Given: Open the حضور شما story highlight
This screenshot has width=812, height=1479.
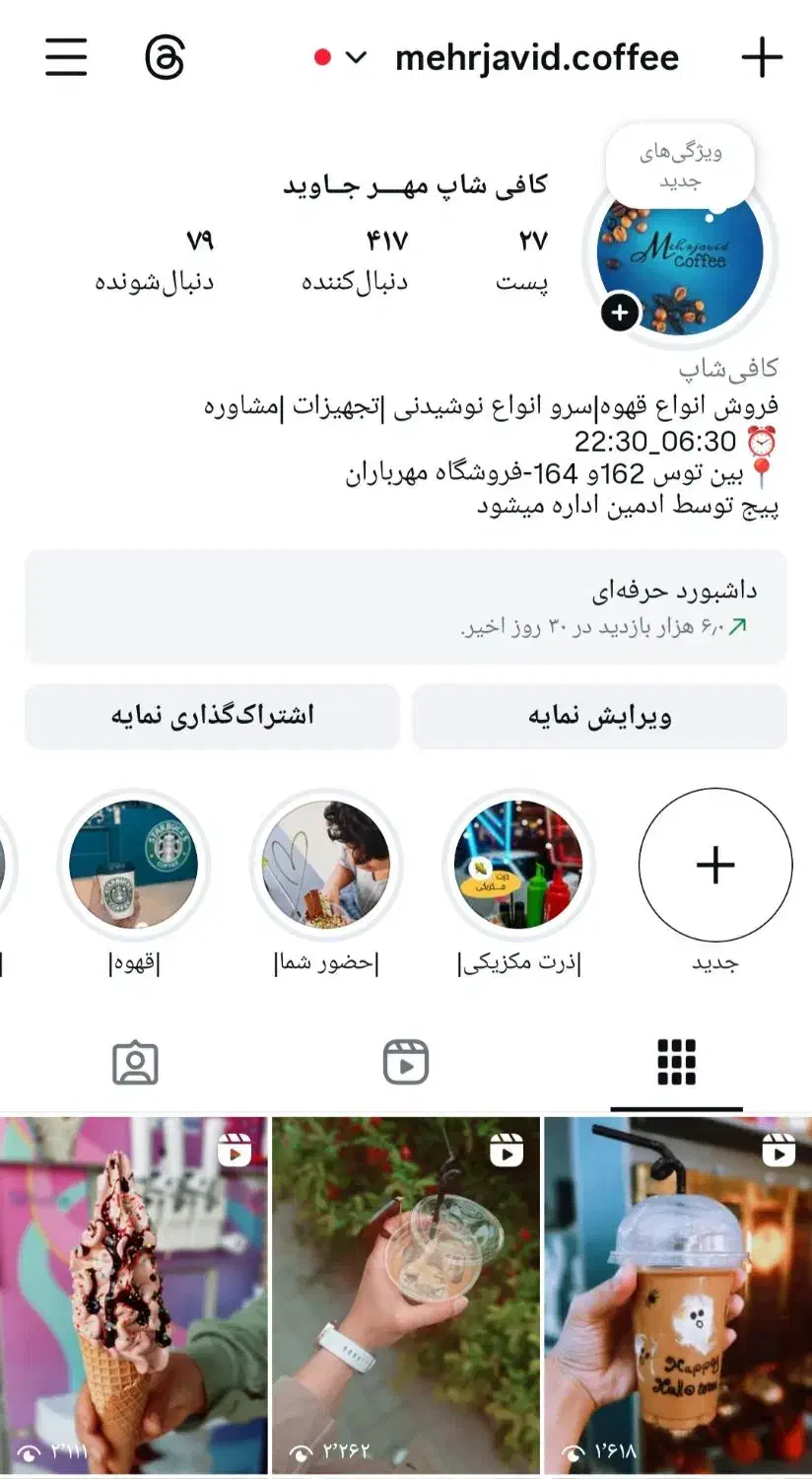Looking at the screenshot, I should coord(325,864).
